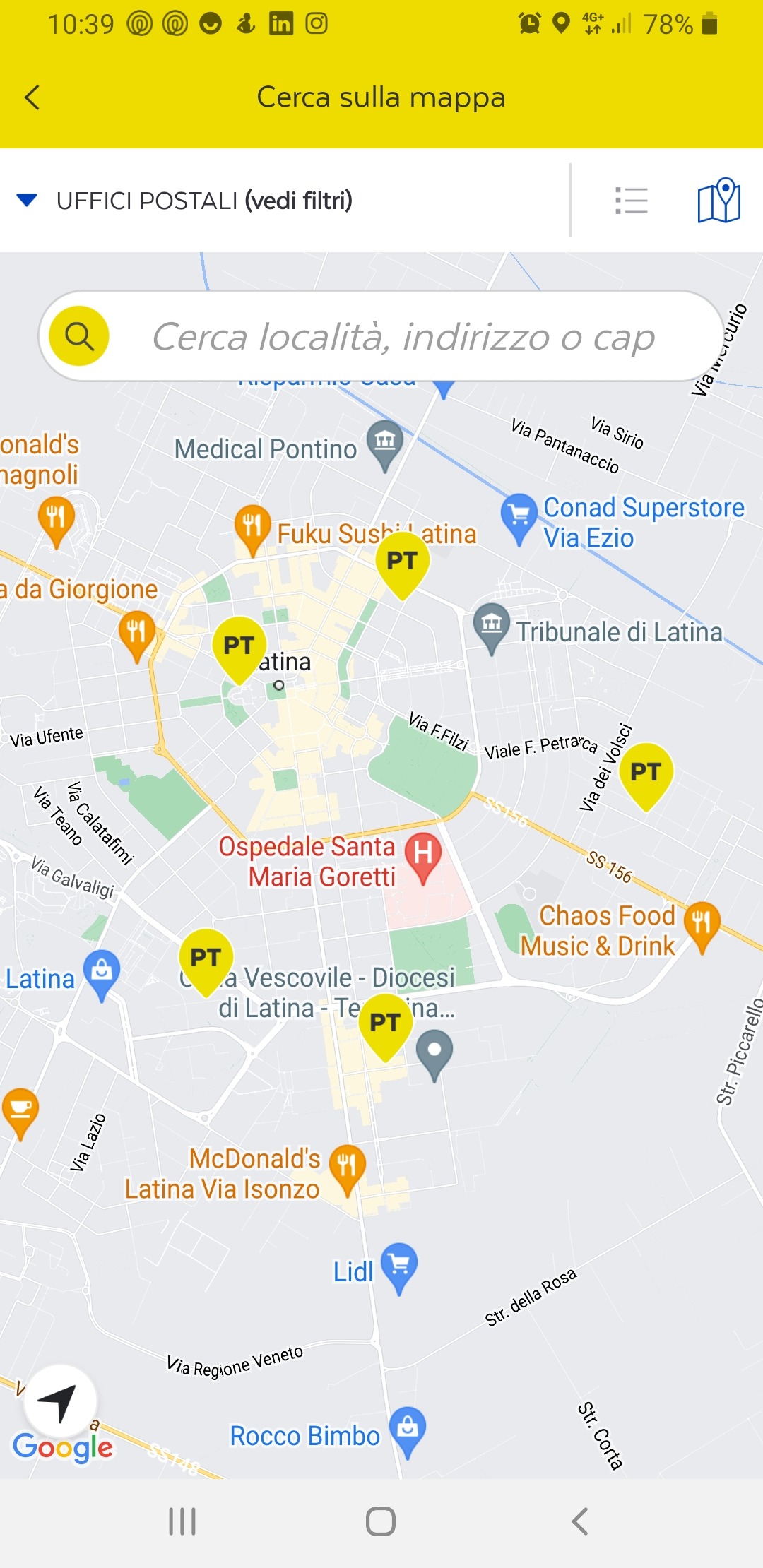763x1568 pixels.
Task: Tap the yellow search magnifier button
Action: pos(79,336)
